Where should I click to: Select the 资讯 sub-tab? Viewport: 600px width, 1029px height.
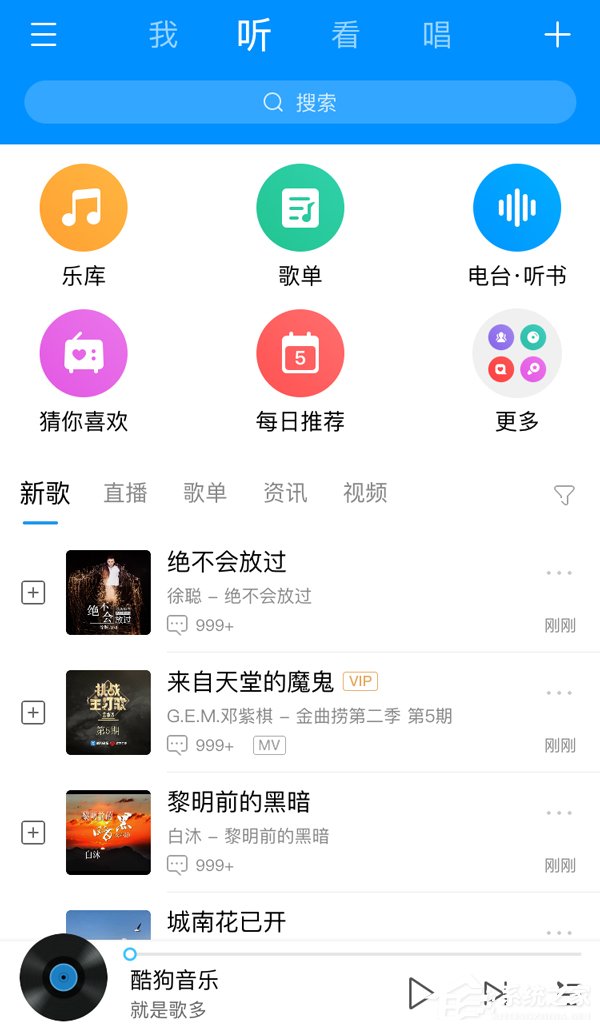[285, 493]
